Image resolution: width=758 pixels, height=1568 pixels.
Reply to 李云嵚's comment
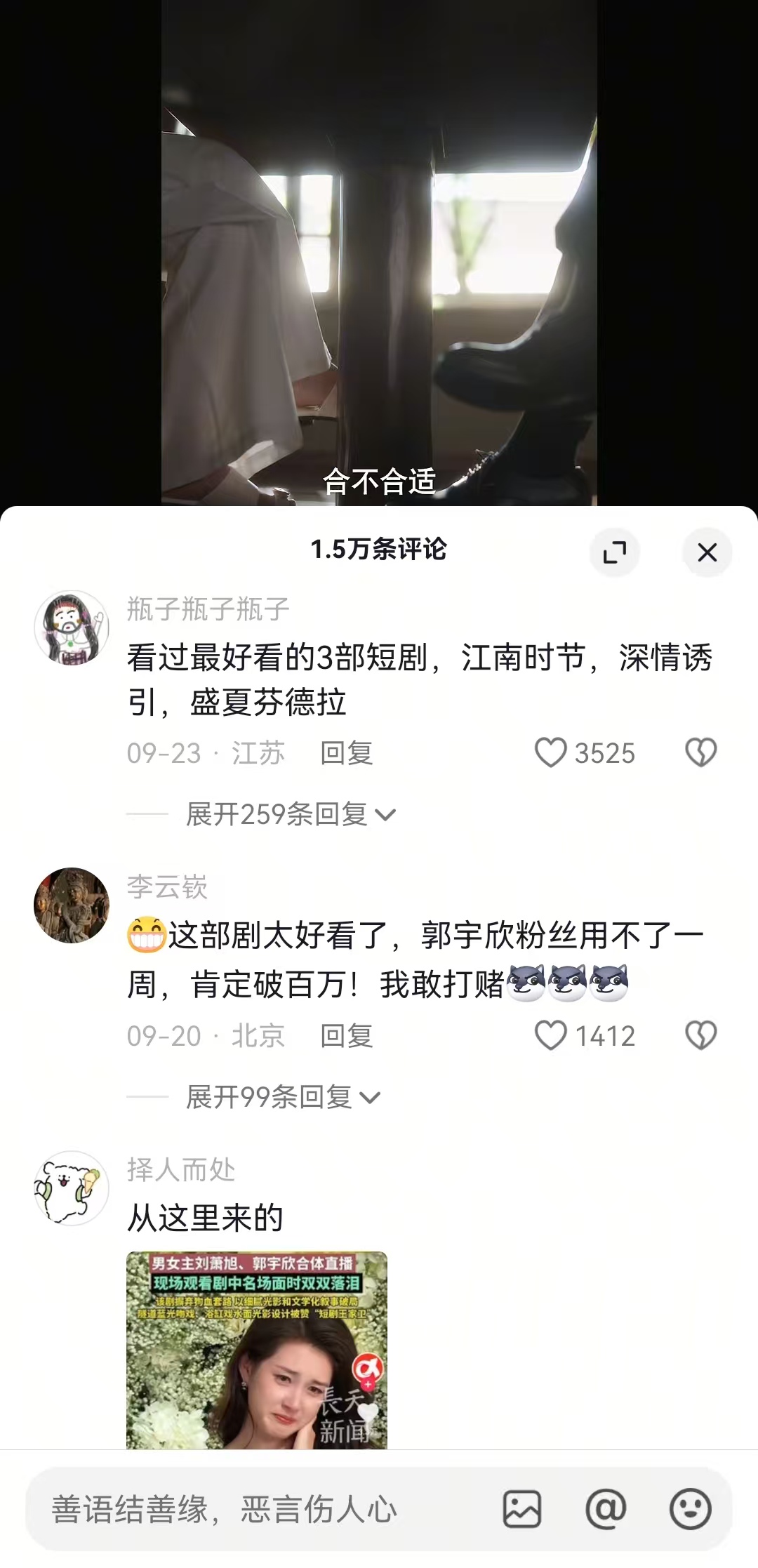click(x=346, y=1036)
